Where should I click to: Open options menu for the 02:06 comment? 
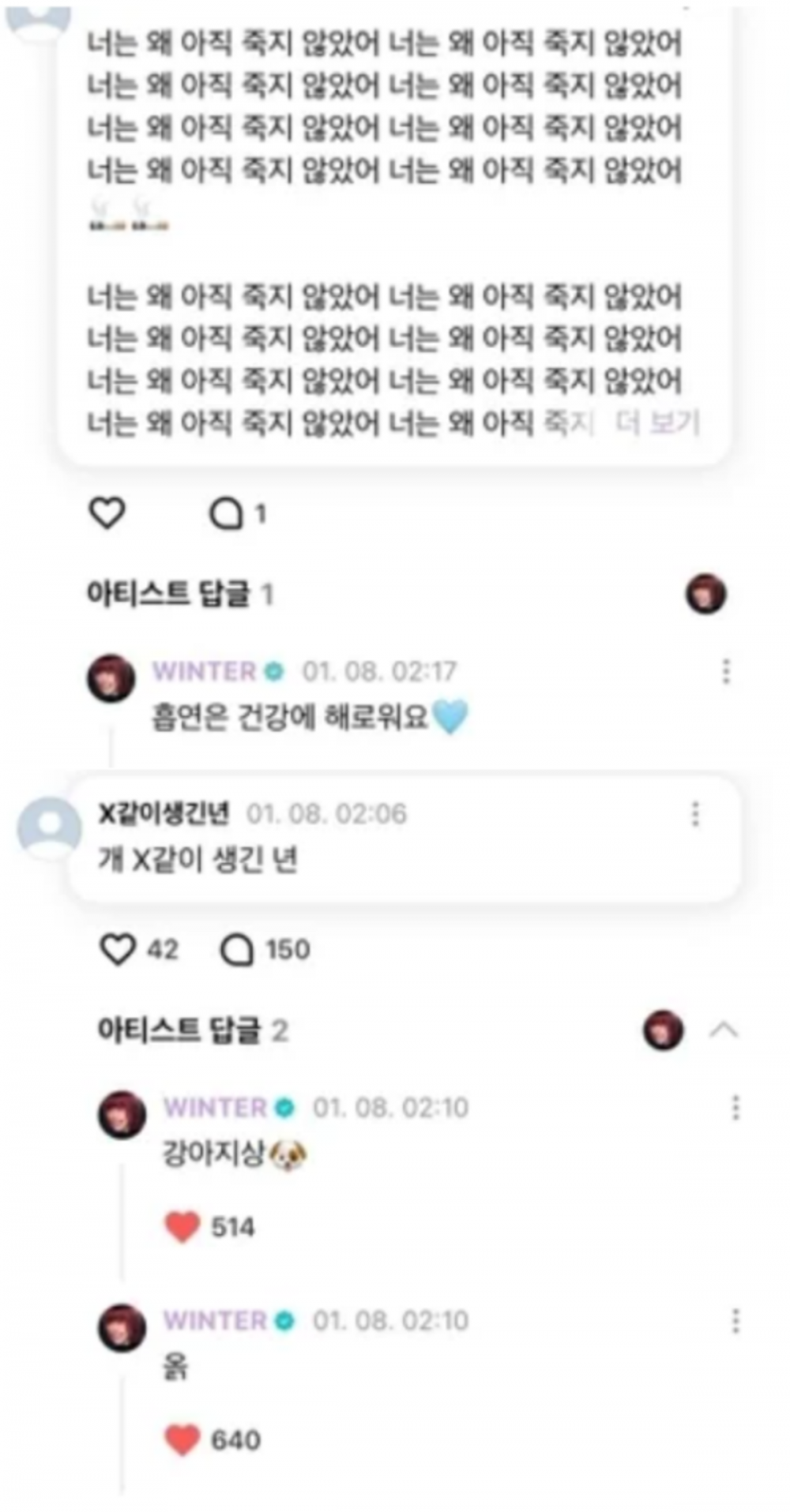click(695, 814)
